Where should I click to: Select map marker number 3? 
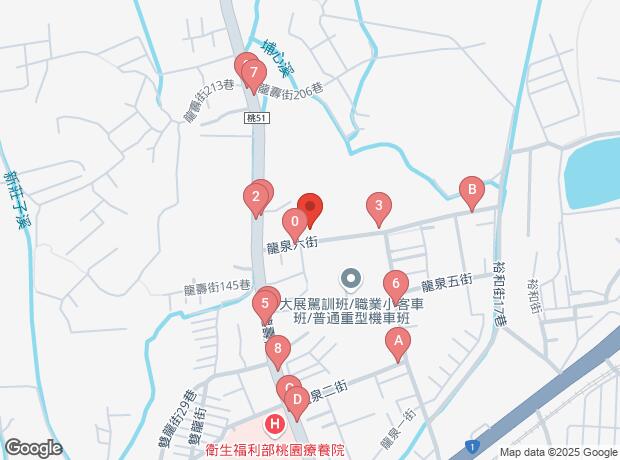377,209
